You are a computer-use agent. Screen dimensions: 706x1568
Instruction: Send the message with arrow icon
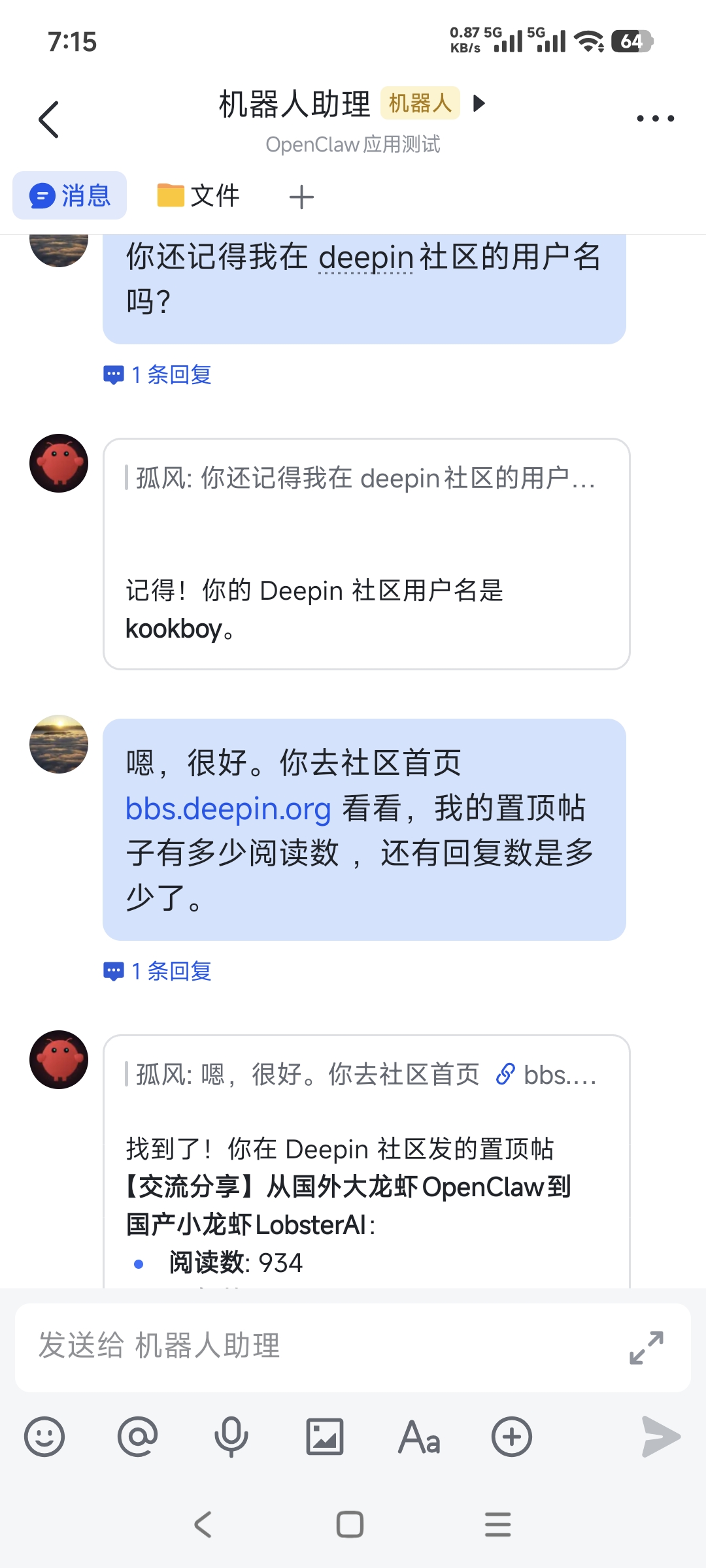[661, 1437]
